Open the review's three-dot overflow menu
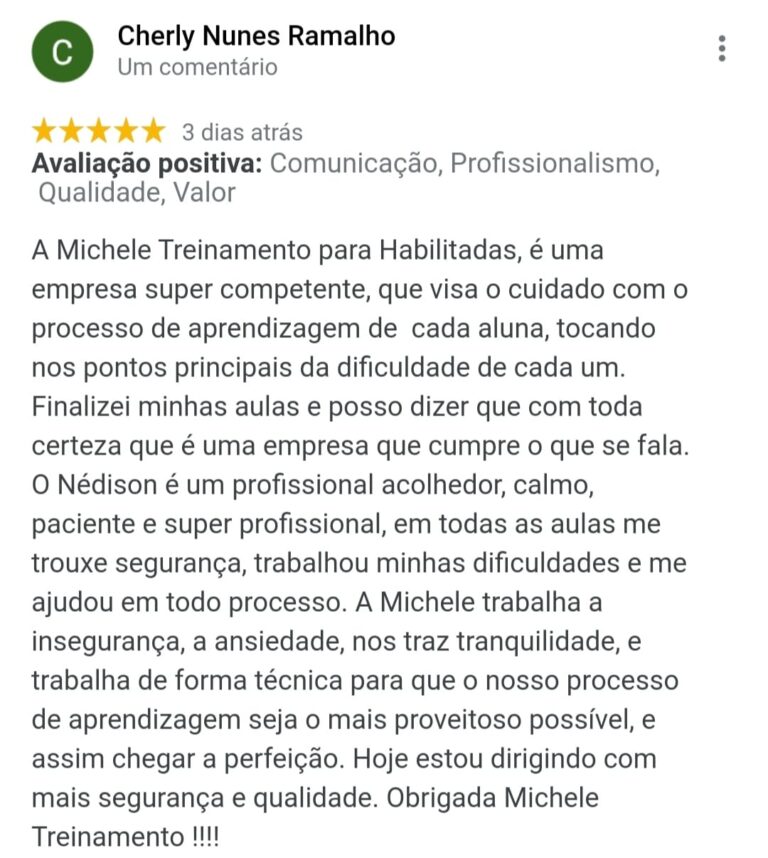Viewport: 768px width, 858px height. 722,48
